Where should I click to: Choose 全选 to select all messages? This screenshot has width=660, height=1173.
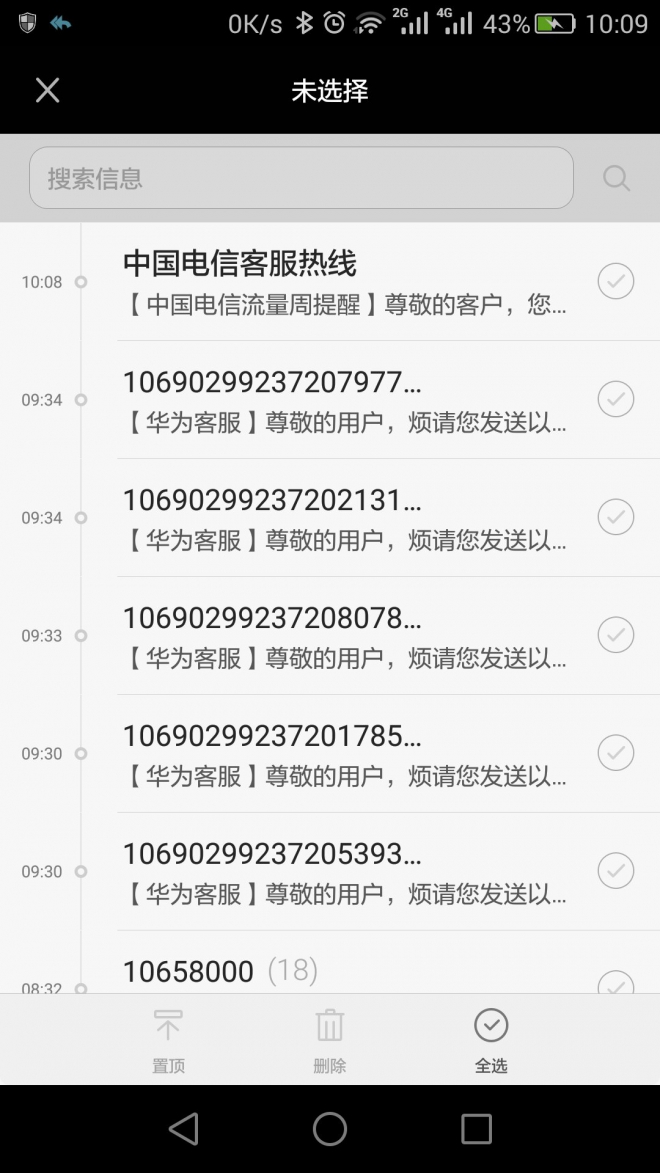point(491,1040)
